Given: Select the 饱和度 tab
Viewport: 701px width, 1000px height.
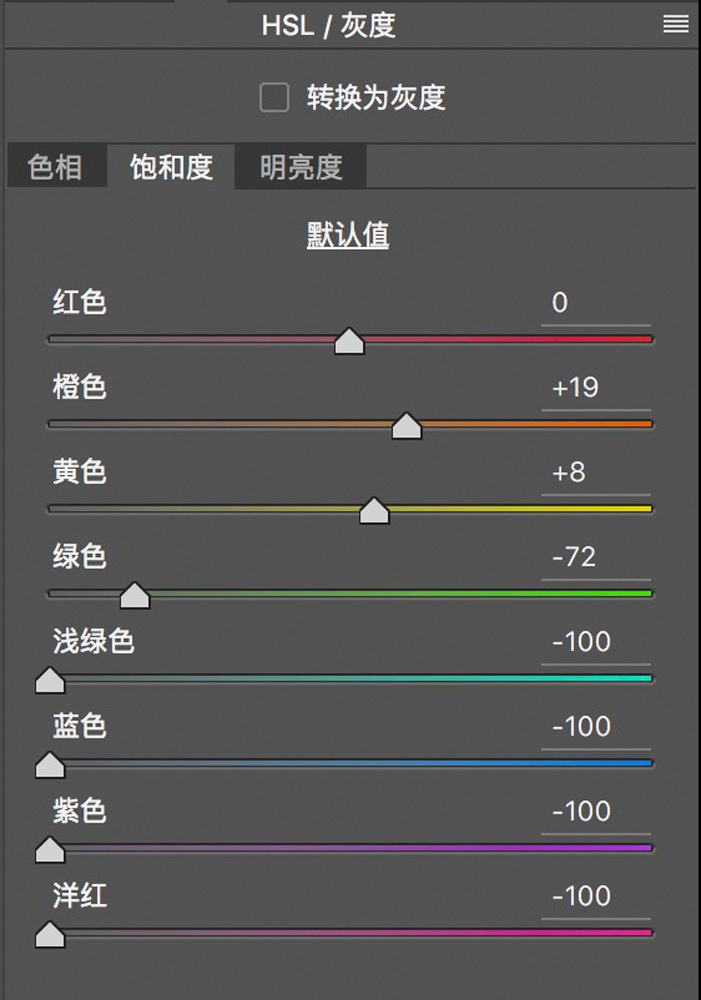Looking at the screenshot, I should click(x=171, y=167).
